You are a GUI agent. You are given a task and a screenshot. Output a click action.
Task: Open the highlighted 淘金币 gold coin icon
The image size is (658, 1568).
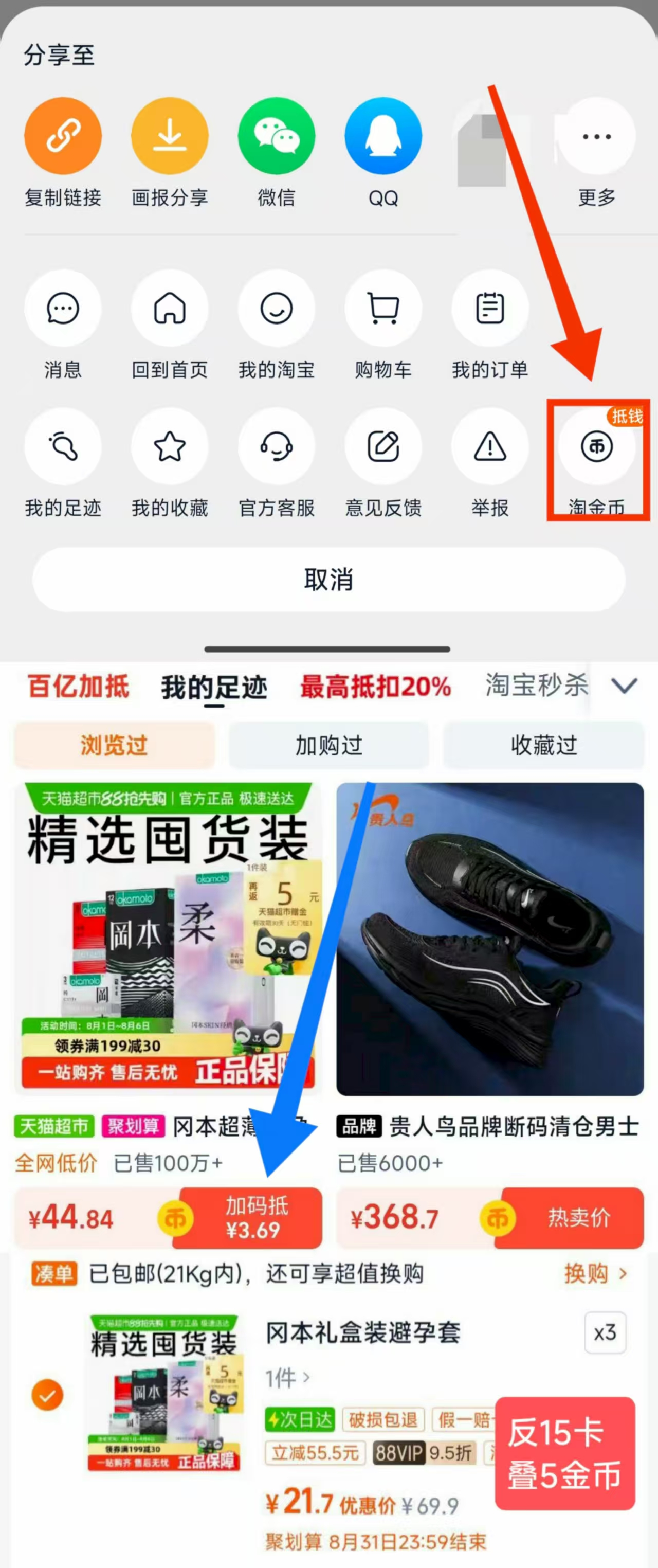tap(596, 447)
